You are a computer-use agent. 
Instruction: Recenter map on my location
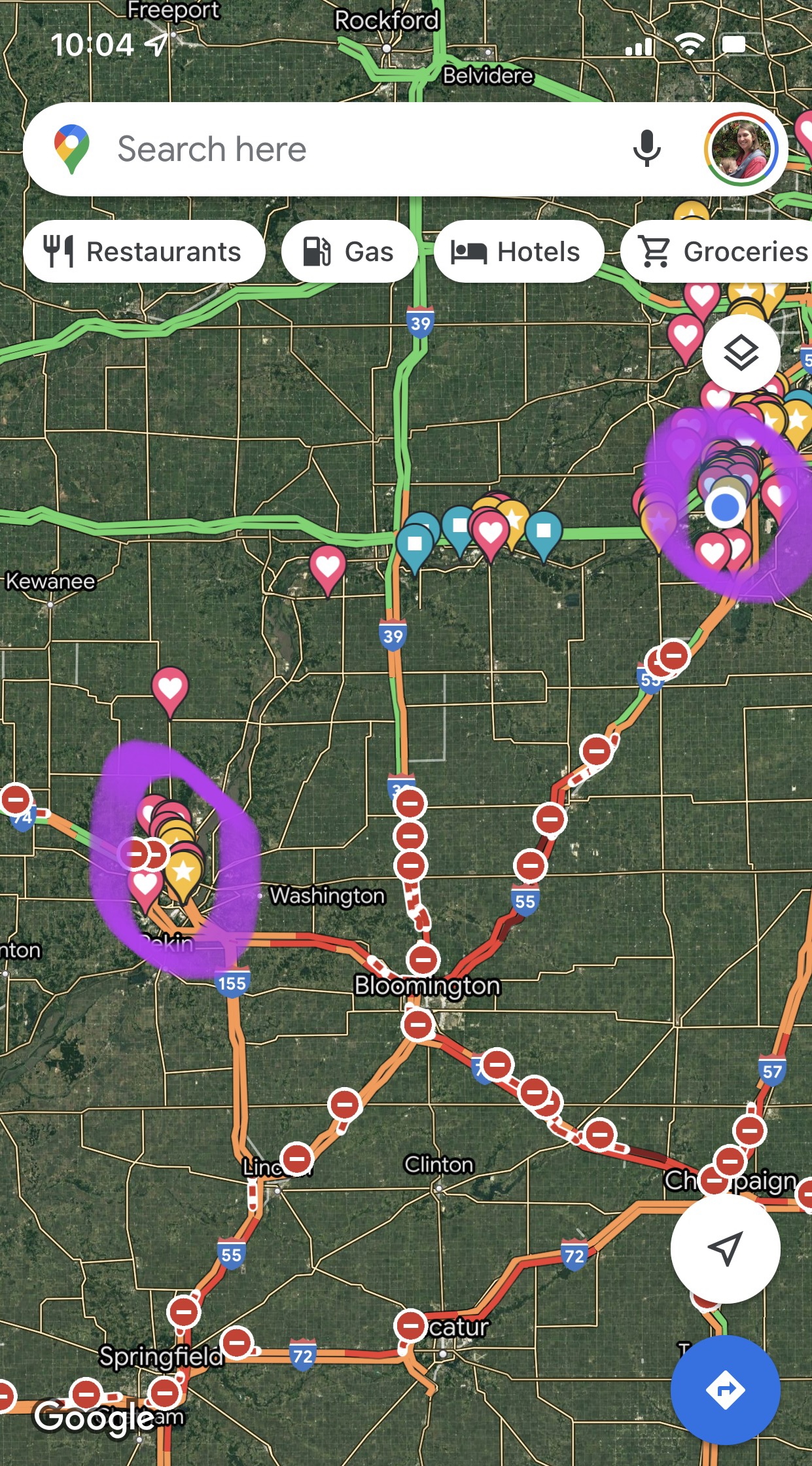[x=725, y=1249]
